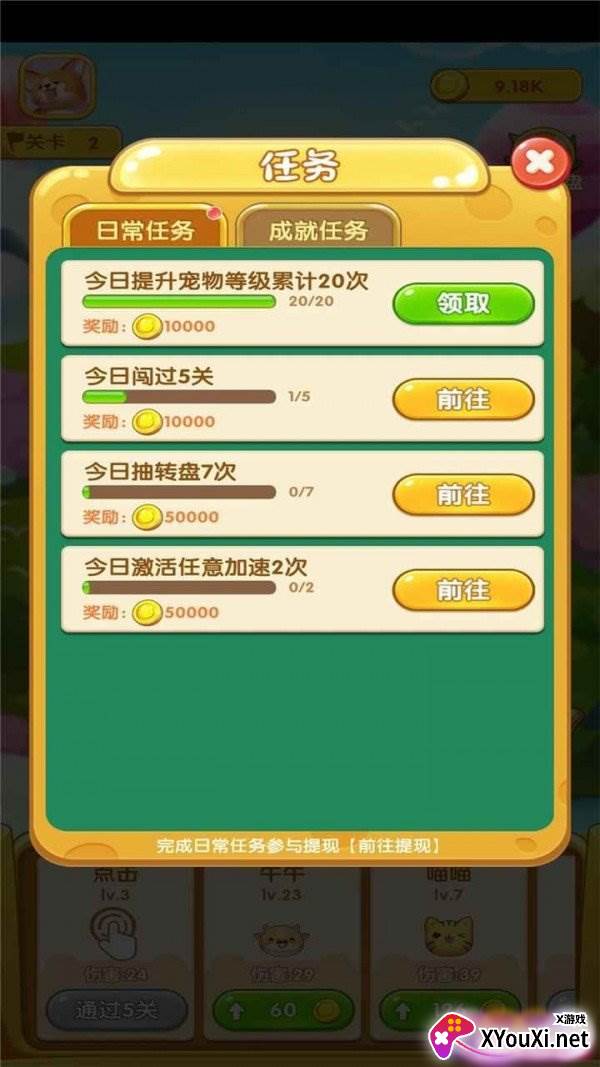Viewport: 600px width, 1067px height.
Task: Tap 前往 for 今日激活任意加速2次
Action: click(463, 591)
